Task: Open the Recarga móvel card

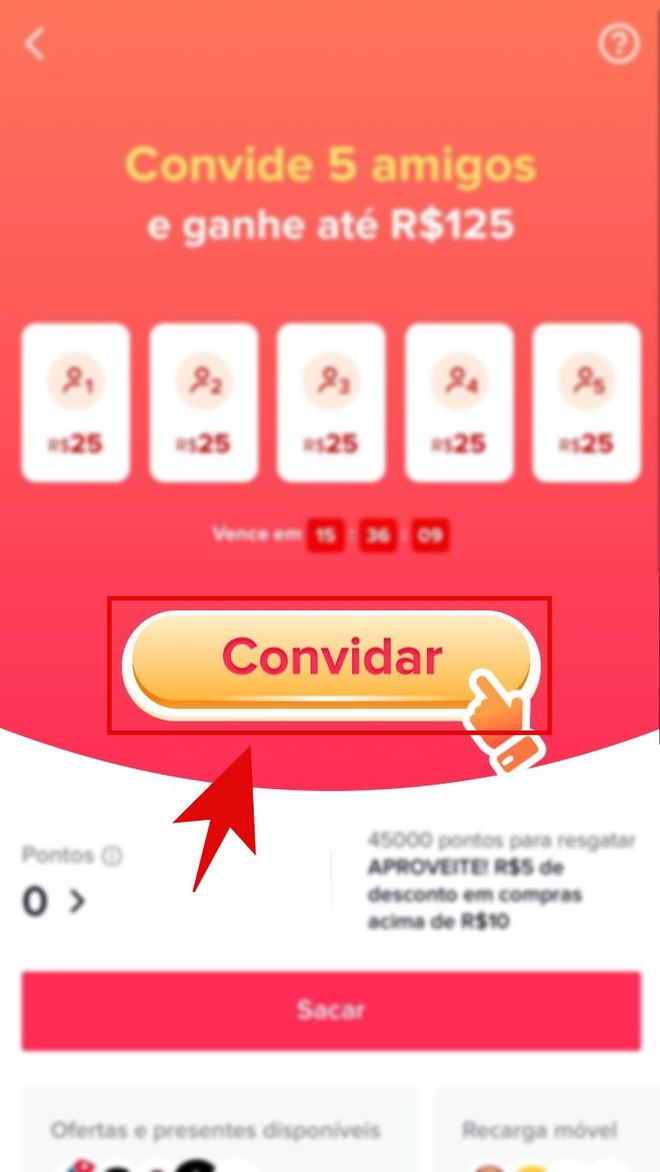Action: click(546, 1132)
